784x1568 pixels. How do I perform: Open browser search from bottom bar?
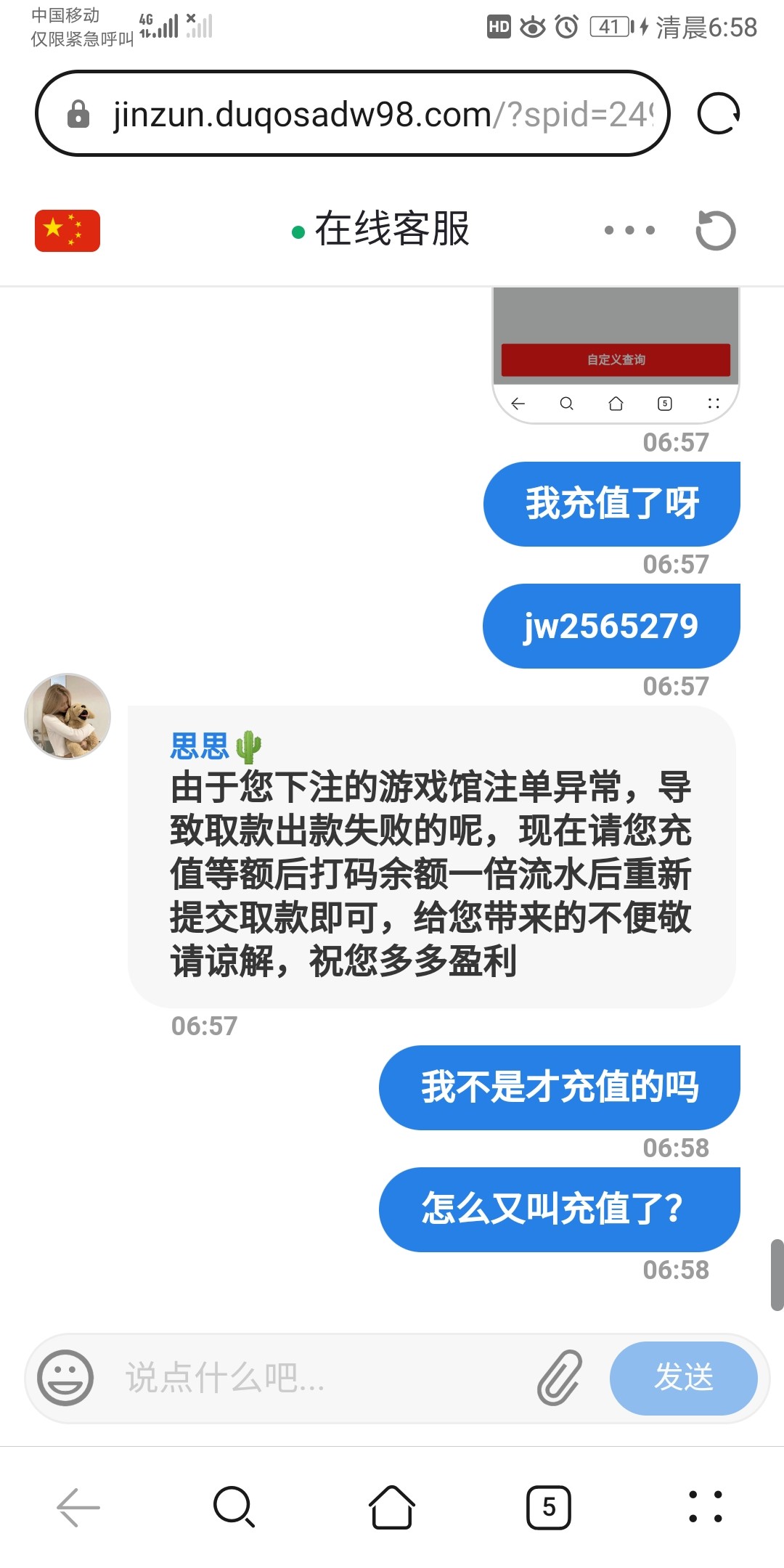pyautogui.click(x=234, y=1507)
